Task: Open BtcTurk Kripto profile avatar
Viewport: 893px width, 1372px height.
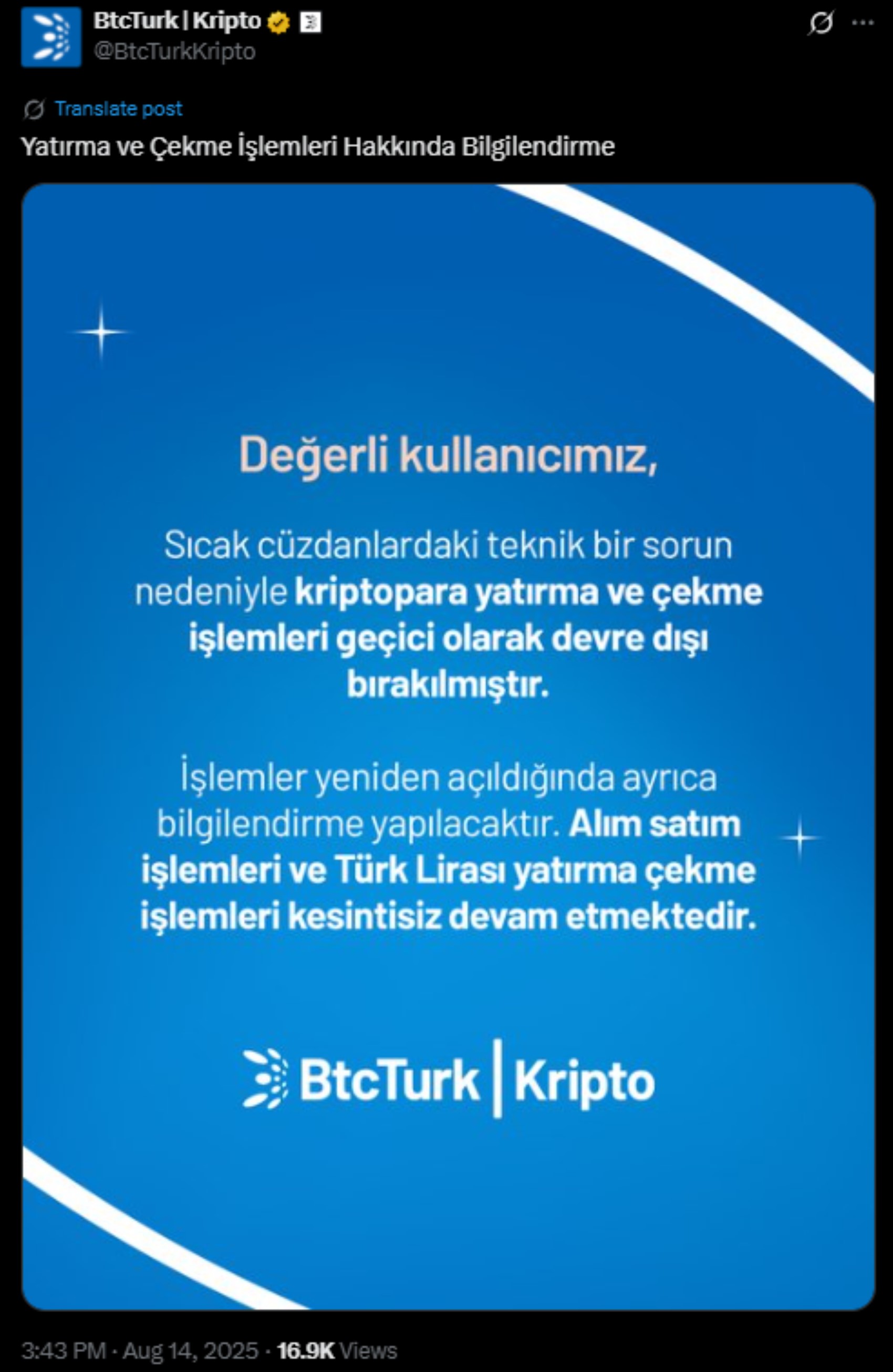Action: (x=51, y=37)
